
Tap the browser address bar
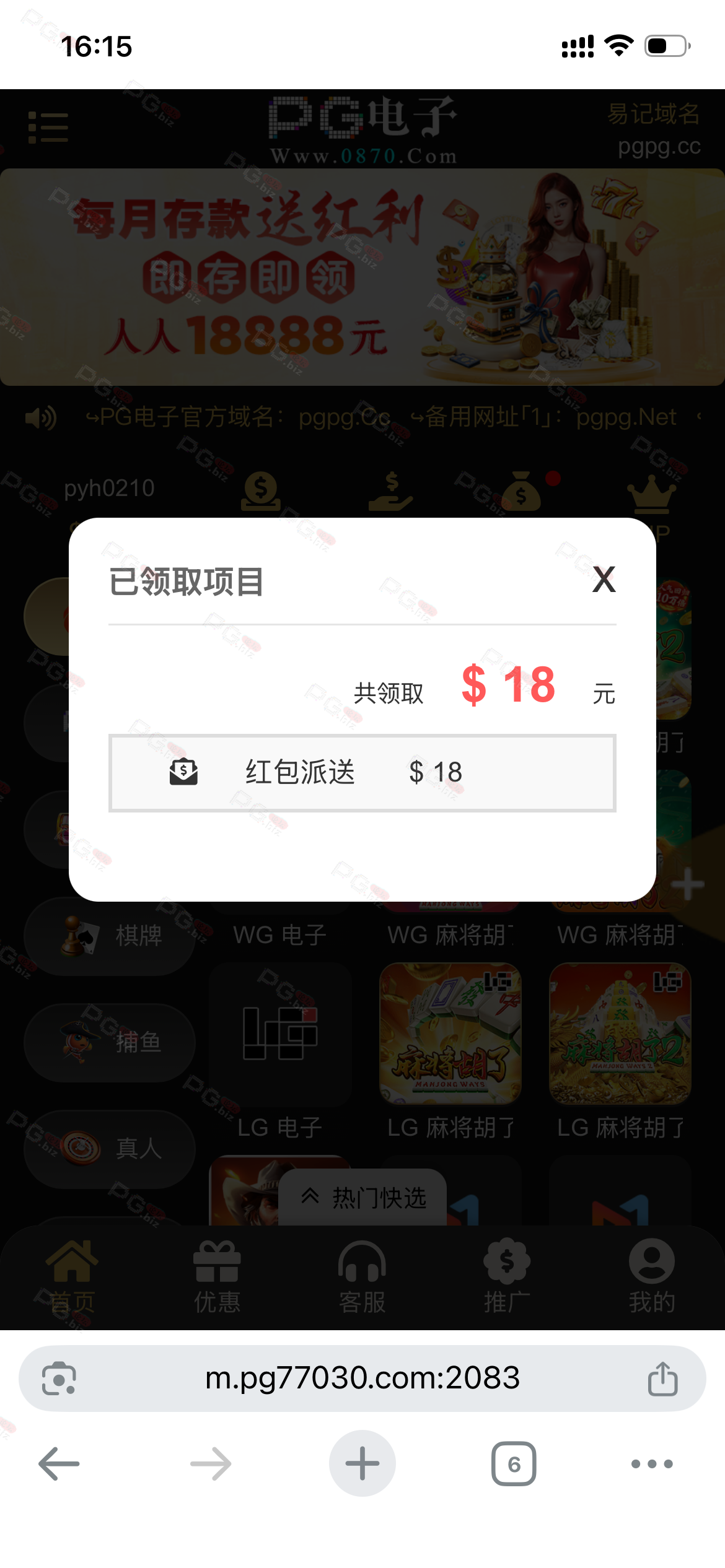362,1378
